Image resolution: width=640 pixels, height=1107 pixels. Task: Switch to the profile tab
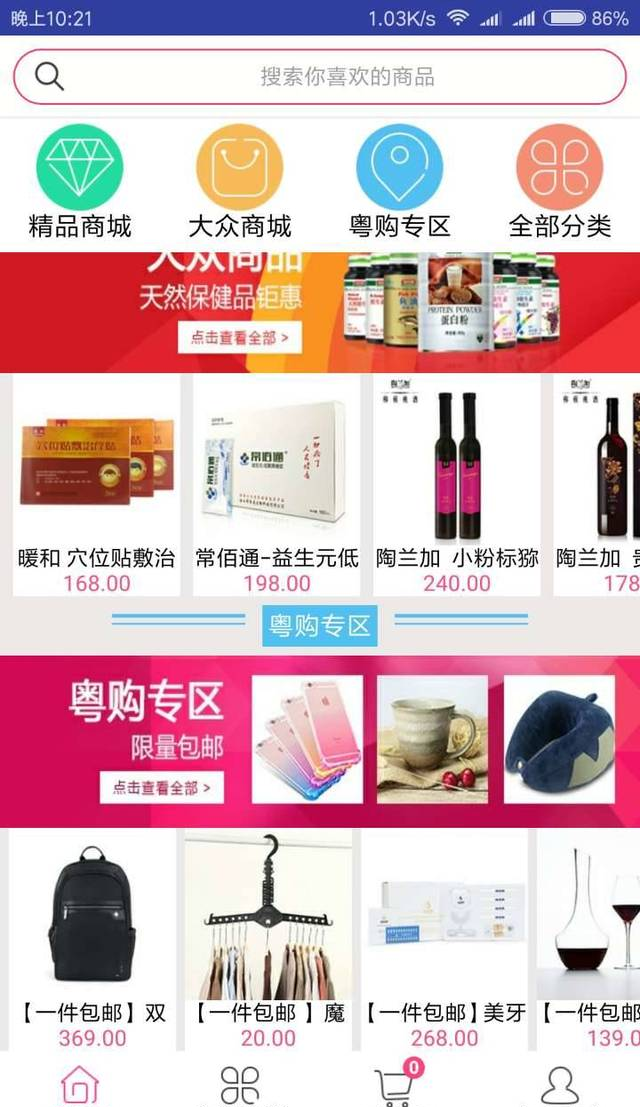pos(560,1083)
